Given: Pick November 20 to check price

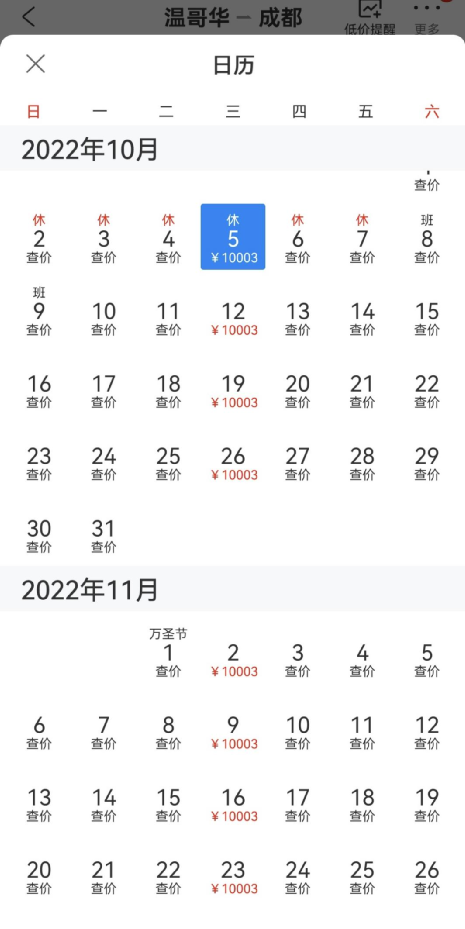Looking at the screenshot, I should point(39,877).
